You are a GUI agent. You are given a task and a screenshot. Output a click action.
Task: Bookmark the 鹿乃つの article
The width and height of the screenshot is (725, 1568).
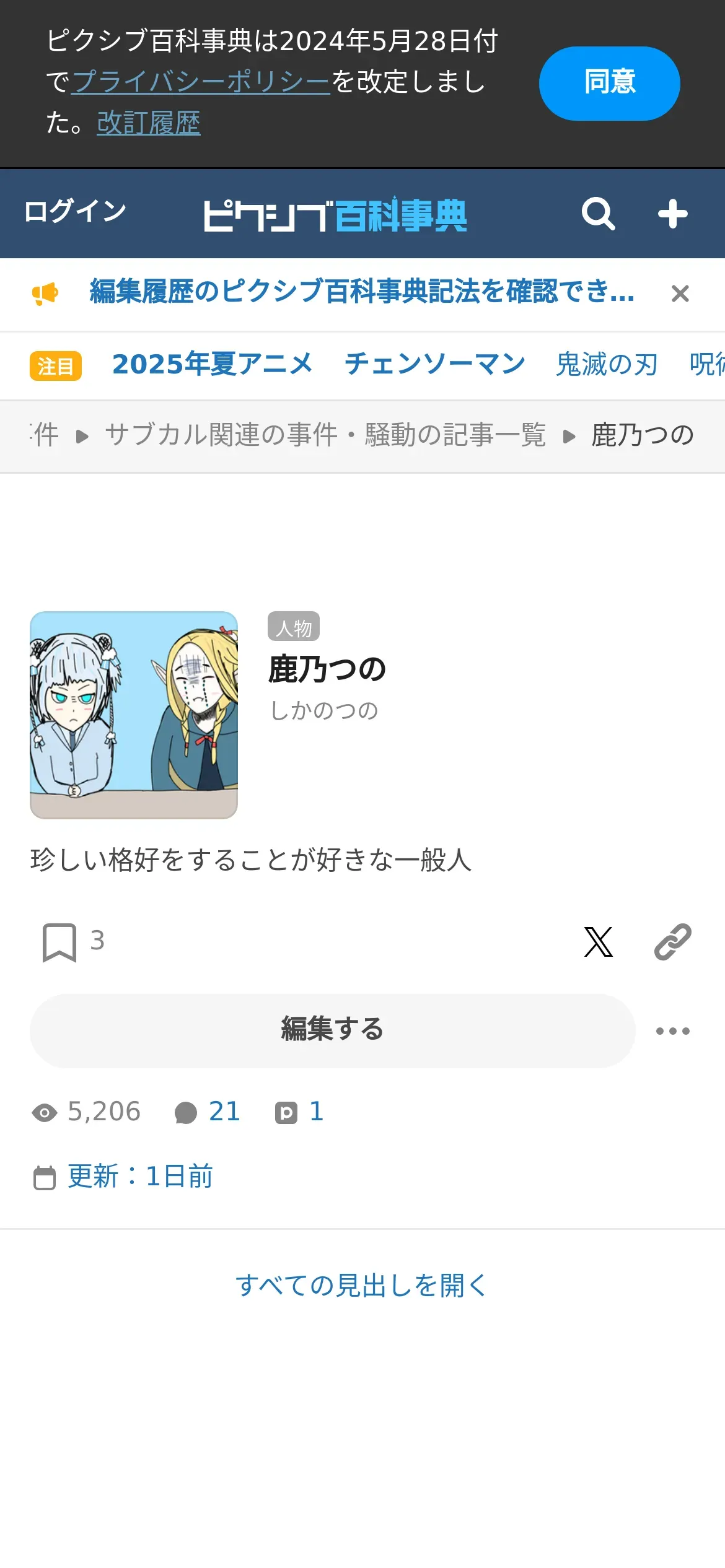pos(59,942)
